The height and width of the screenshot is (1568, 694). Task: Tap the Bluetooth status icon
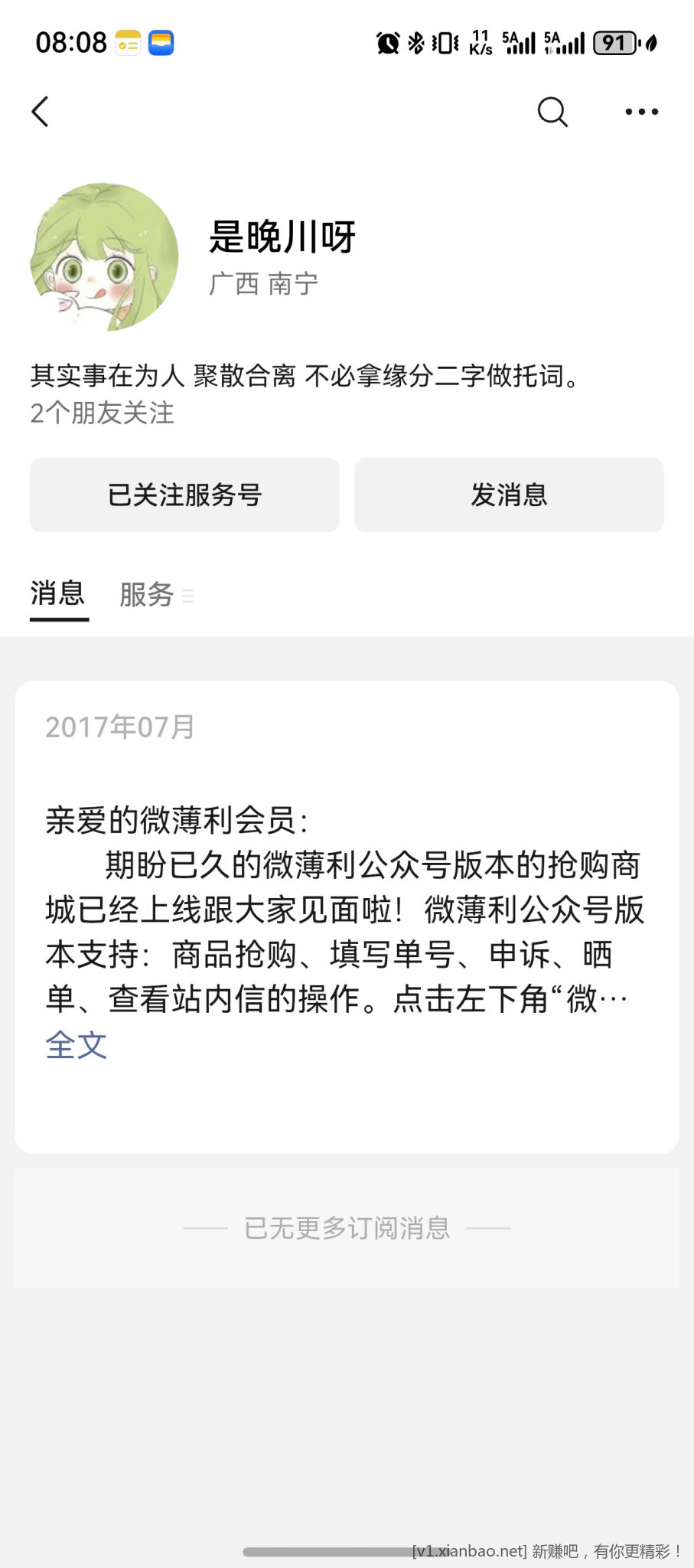click(x=417, y=44)
